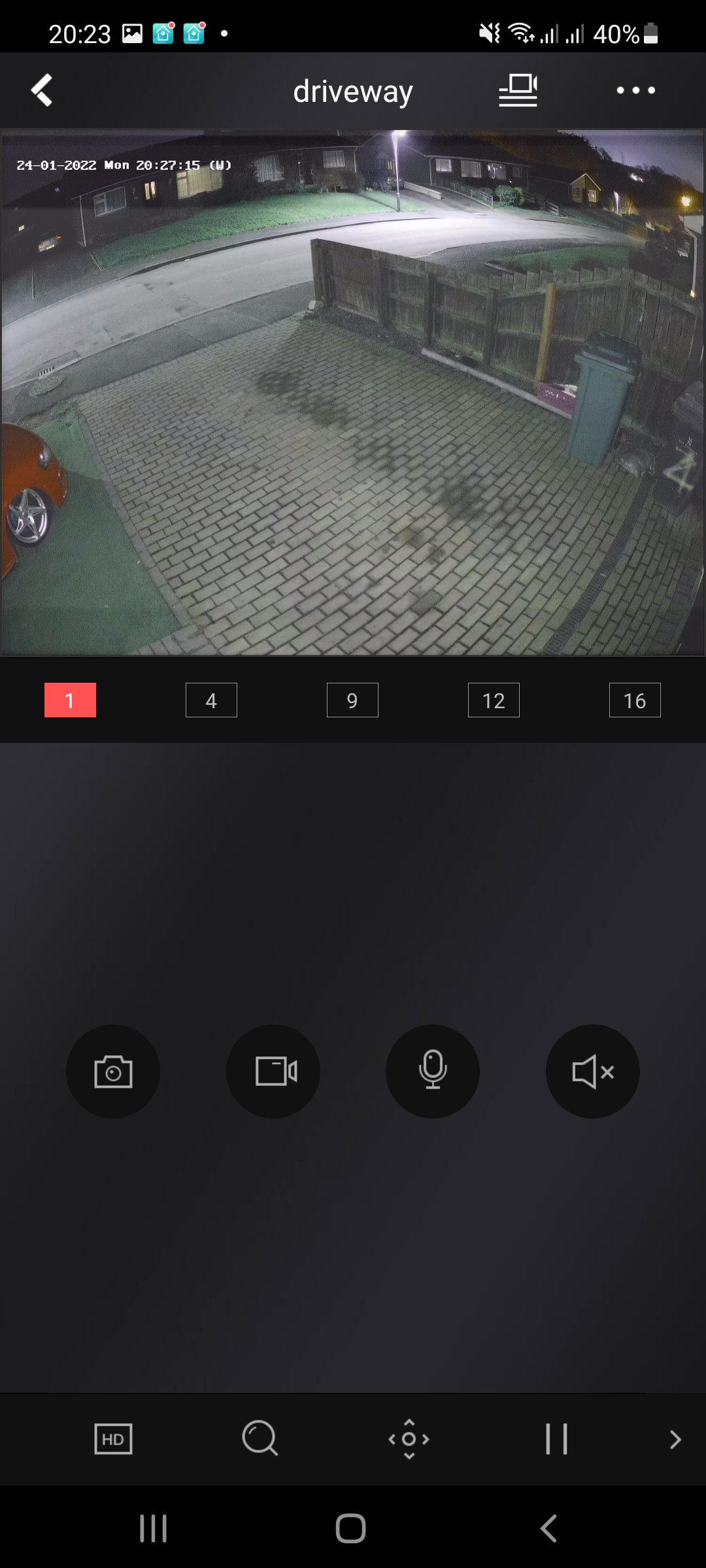Pause the live stream

[x=556, y=1439]
